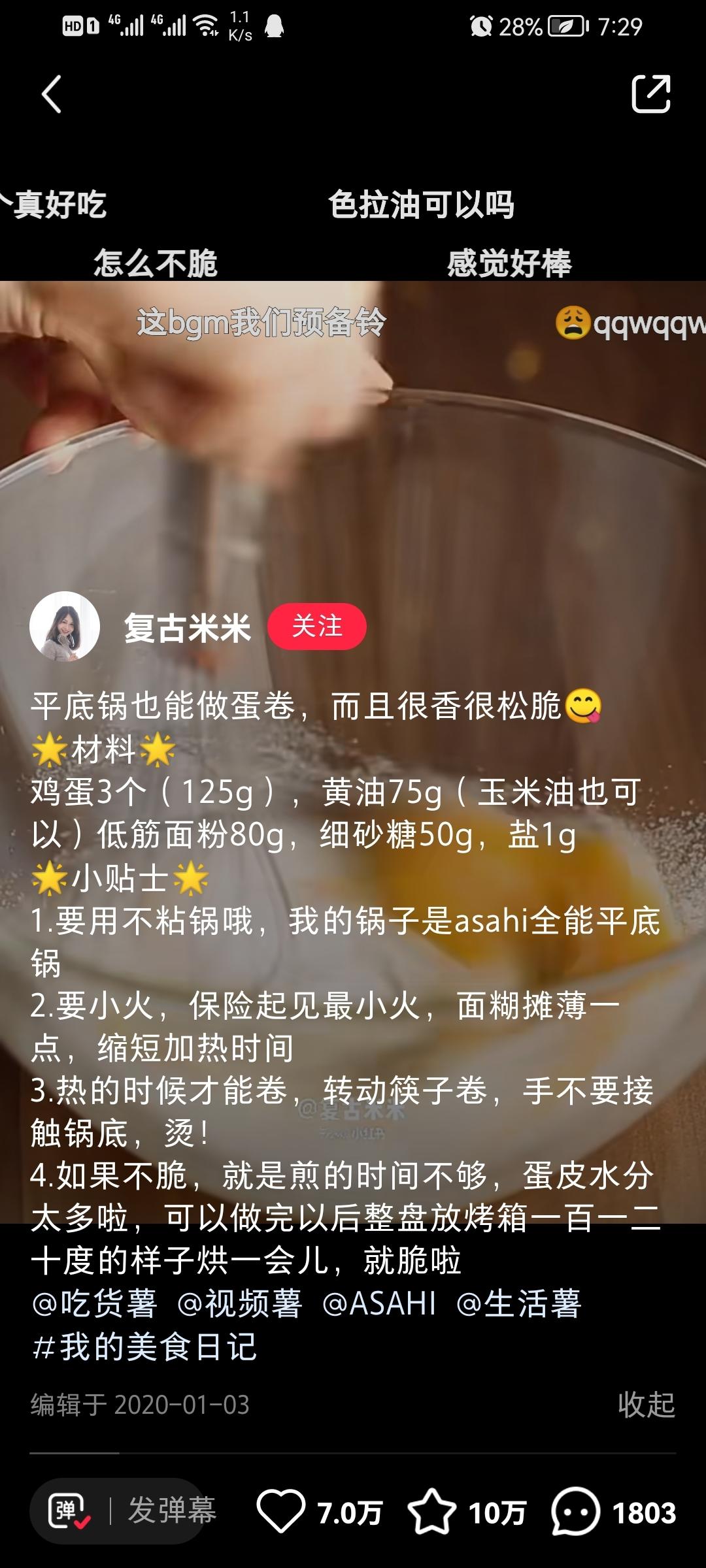The height and width of the screenshot is (1568, 706).
Task: Open the @视频薯 mention
Action: tap(239, 1303)
